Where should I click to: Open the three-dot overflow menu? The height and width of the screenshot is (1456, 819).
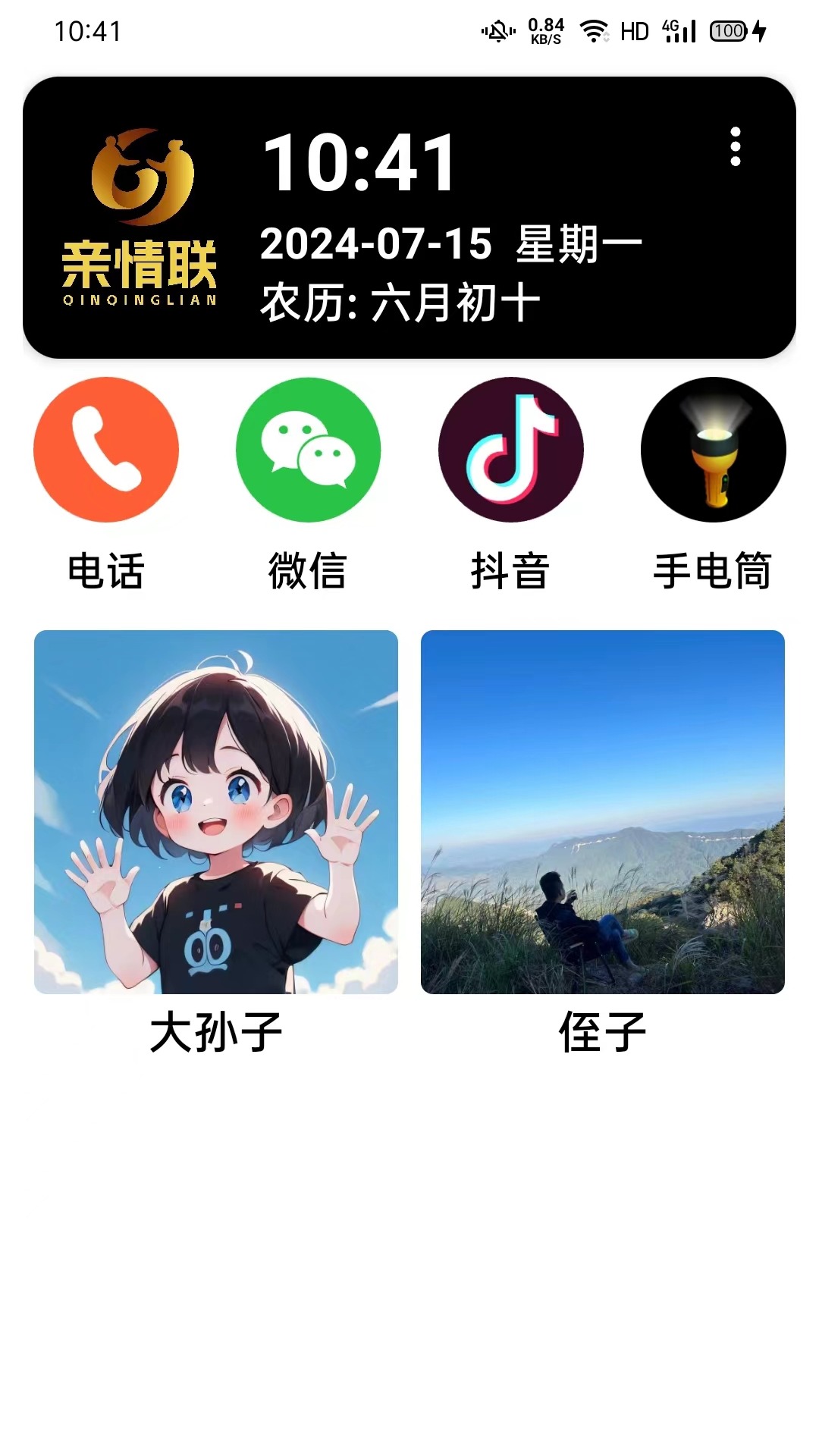[x=735, y=146]
